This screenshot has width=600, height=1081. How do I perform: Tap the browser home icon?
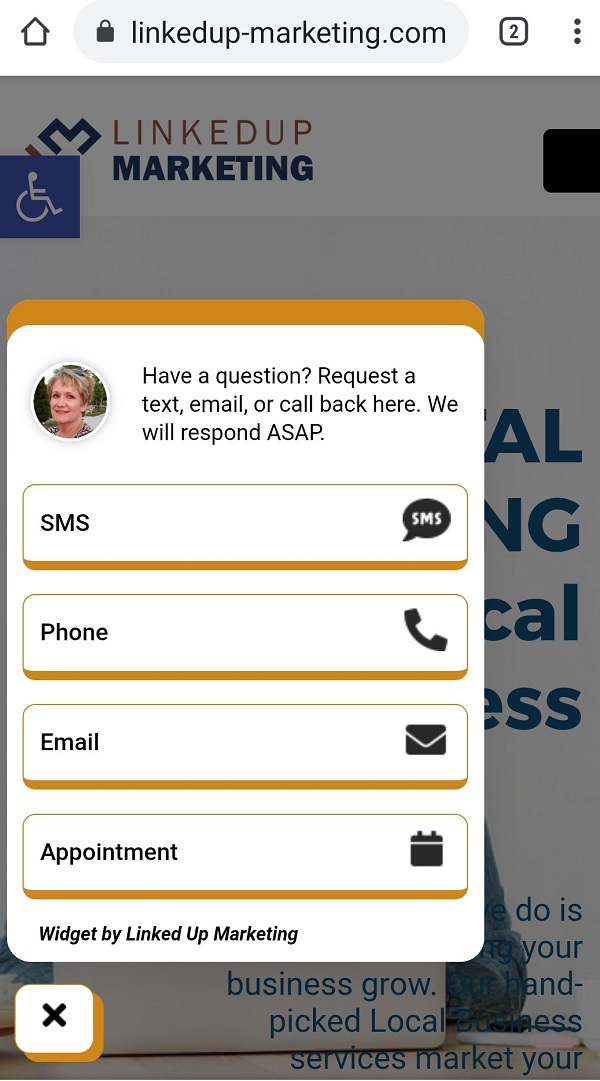[35, 33]
